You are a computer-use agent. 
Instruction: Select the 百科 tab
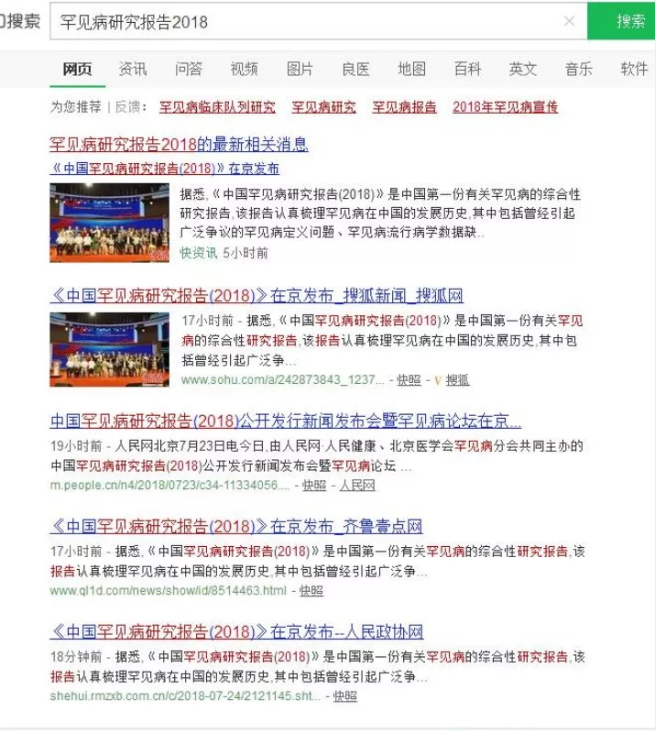click(467, 69)
